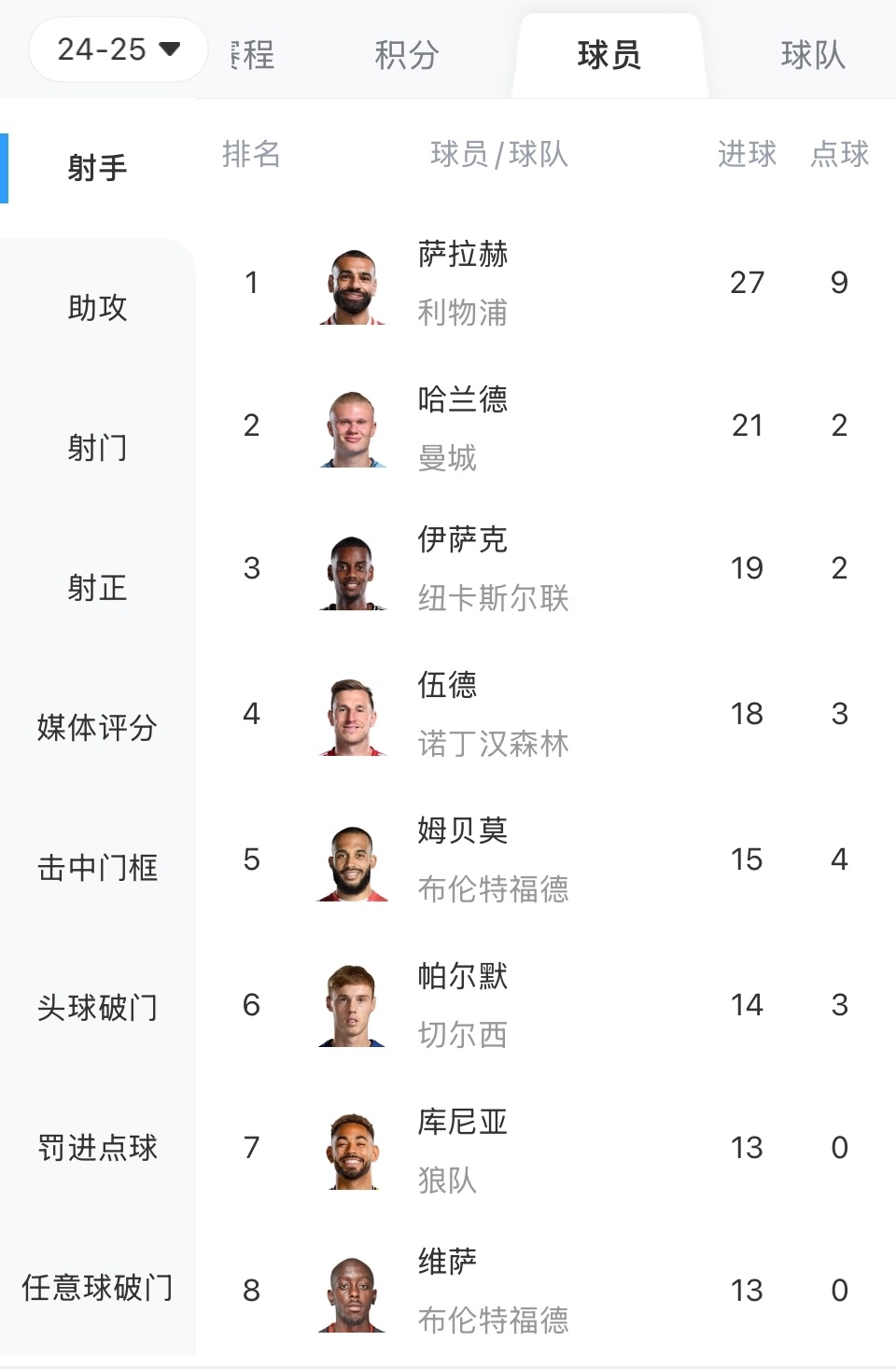Switch to the 积分 tab
Viewport: 896px width, 1369px height.
[406, 55]
